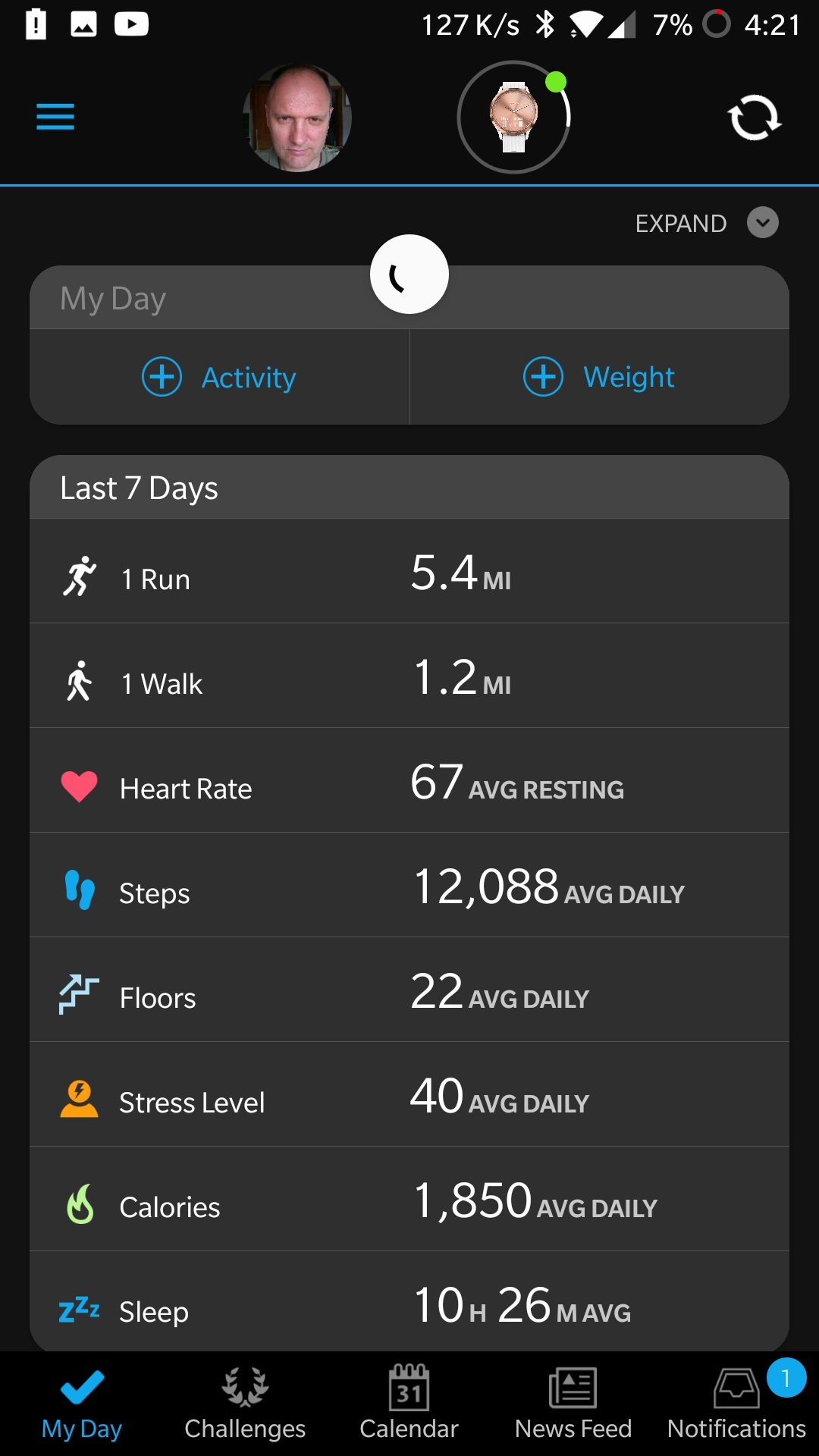The height and width of the screenshot is (1456, 819).
Task: Add a new Activity
Action: (x=219, y=377)
